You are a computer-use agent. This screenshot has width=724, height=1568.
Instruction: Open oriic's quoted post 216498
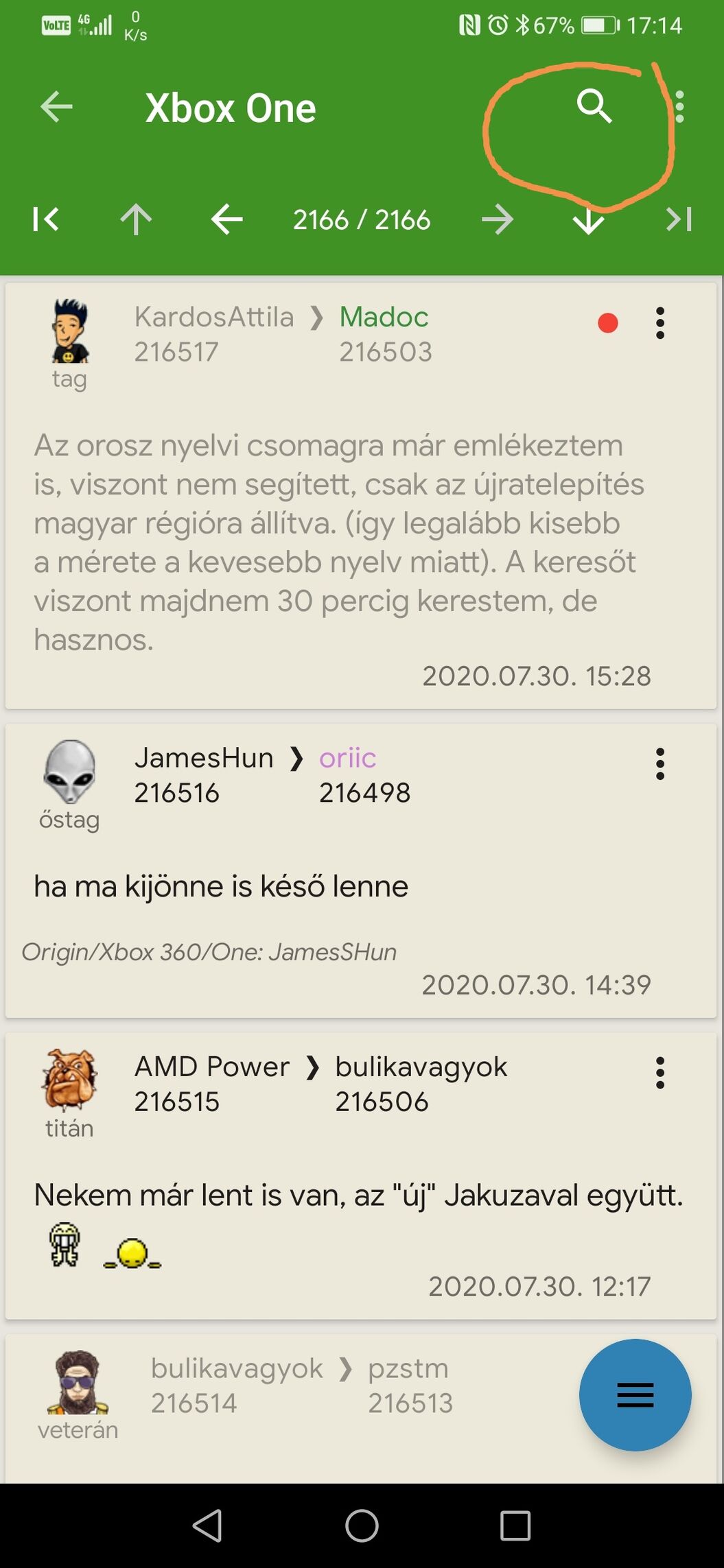(364, 775)
